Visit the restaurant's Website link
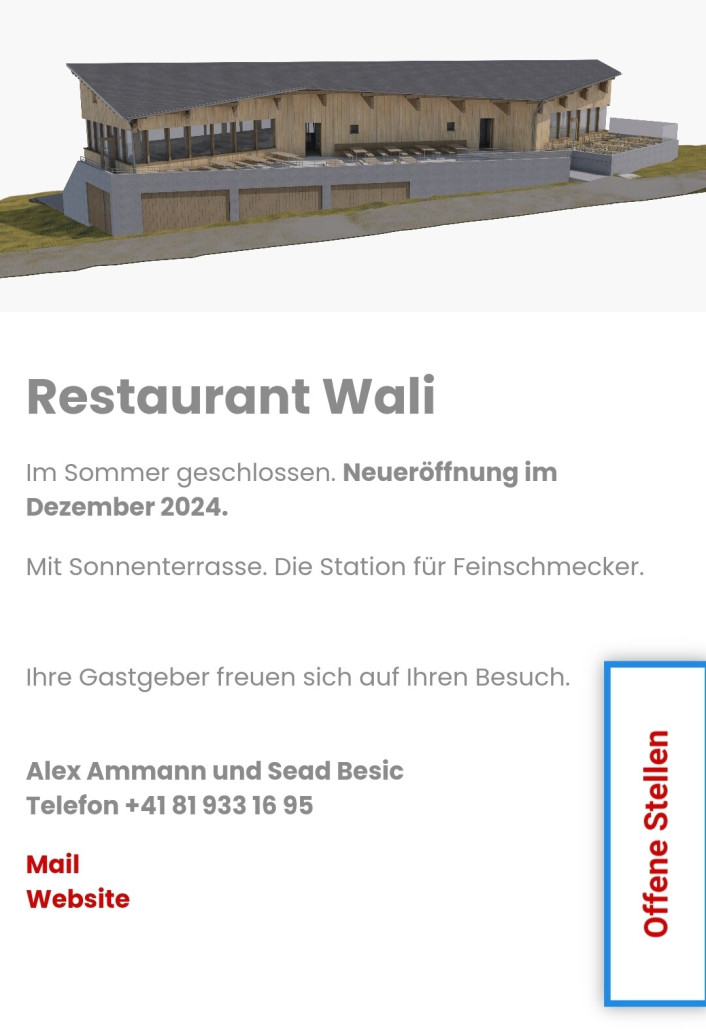This screenshot has height=1030, width=706. (78, 899)
